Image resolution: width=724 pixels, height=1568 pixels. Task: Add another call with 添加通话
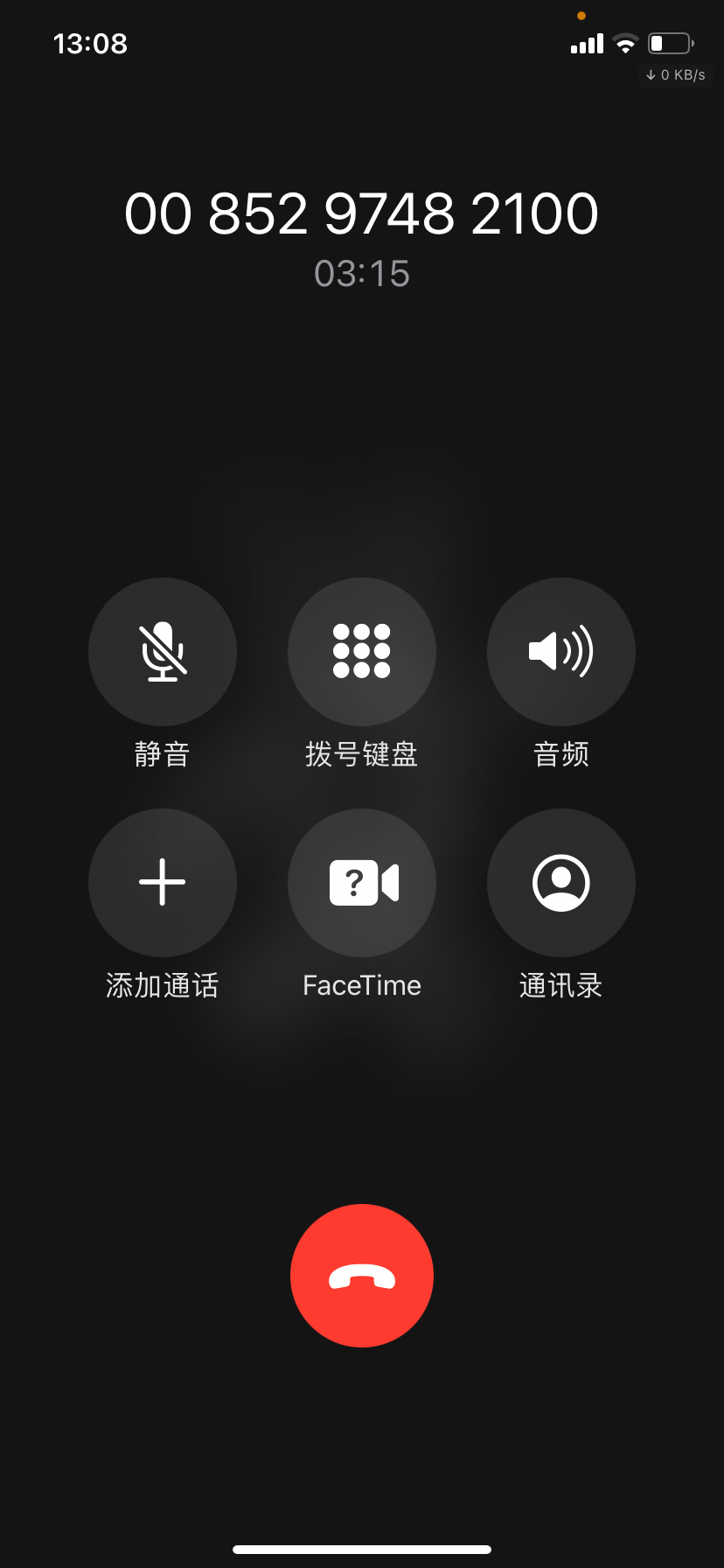coord(163,882)
